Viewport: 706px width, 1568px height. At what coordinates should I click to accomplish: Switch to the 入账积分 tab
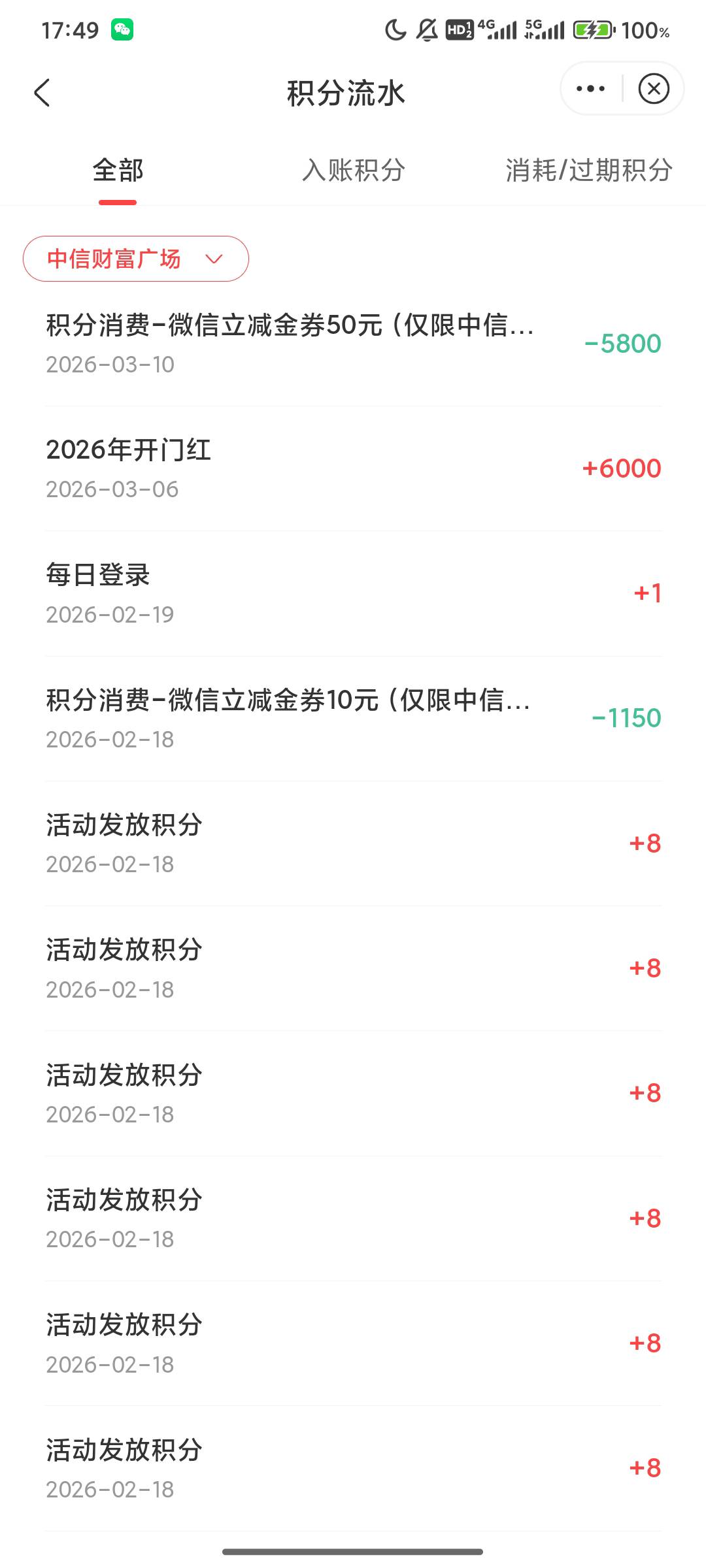[353, 171]
